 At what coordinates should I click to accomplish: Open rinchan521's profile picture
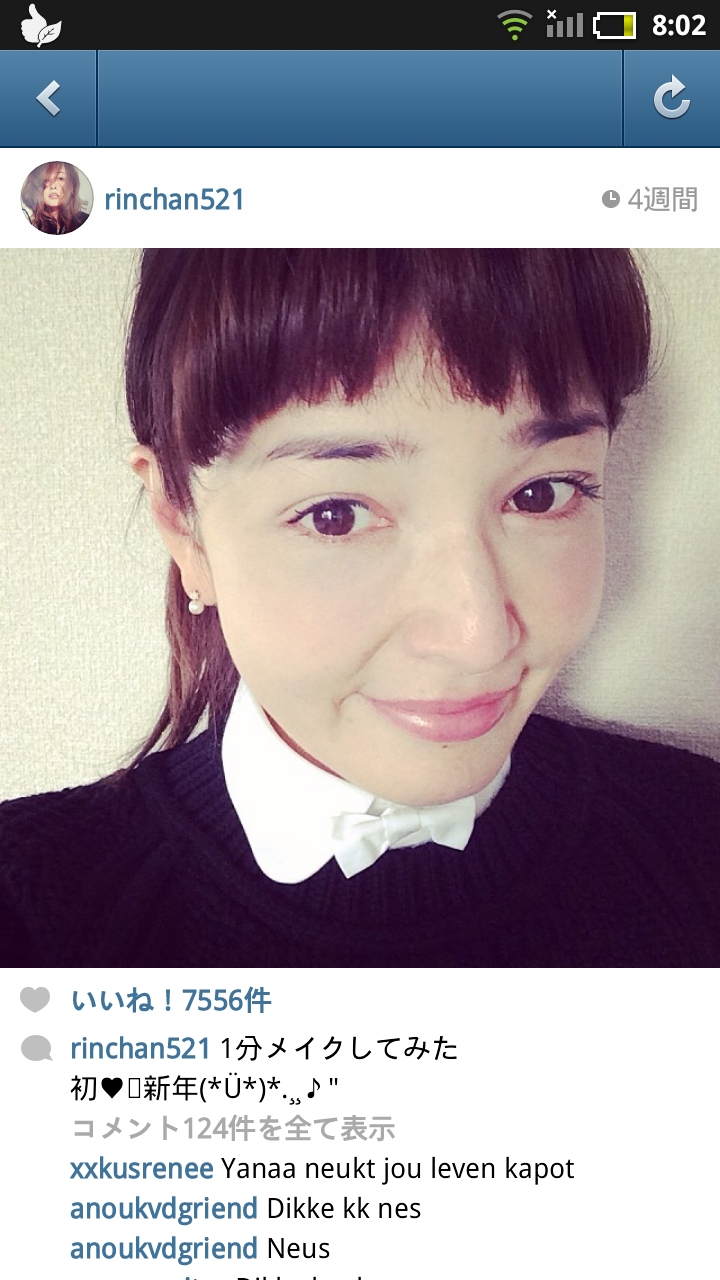pos(57,198)
